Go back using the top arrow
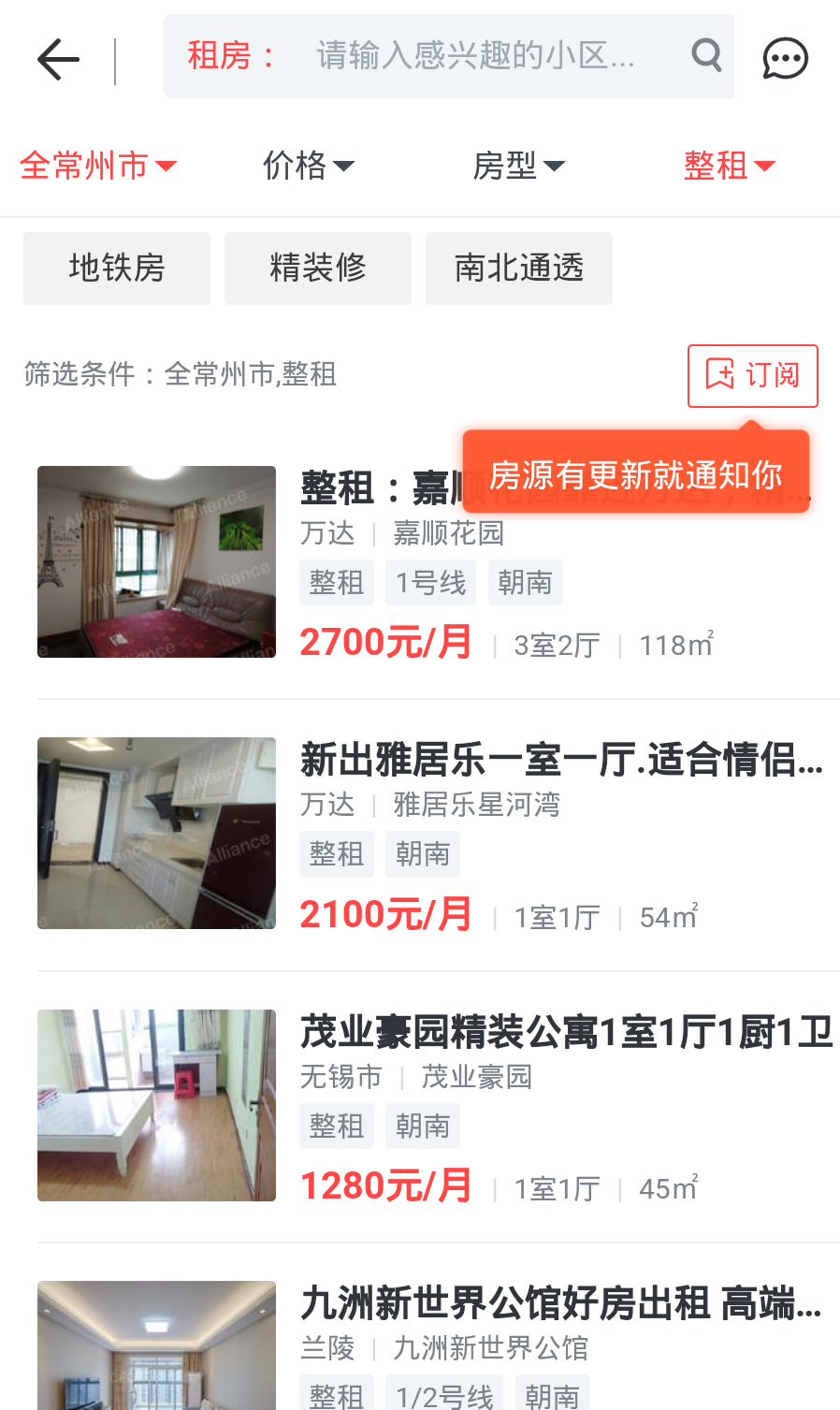The height and width of the screenshot is (1410, 840). [58, 60]
